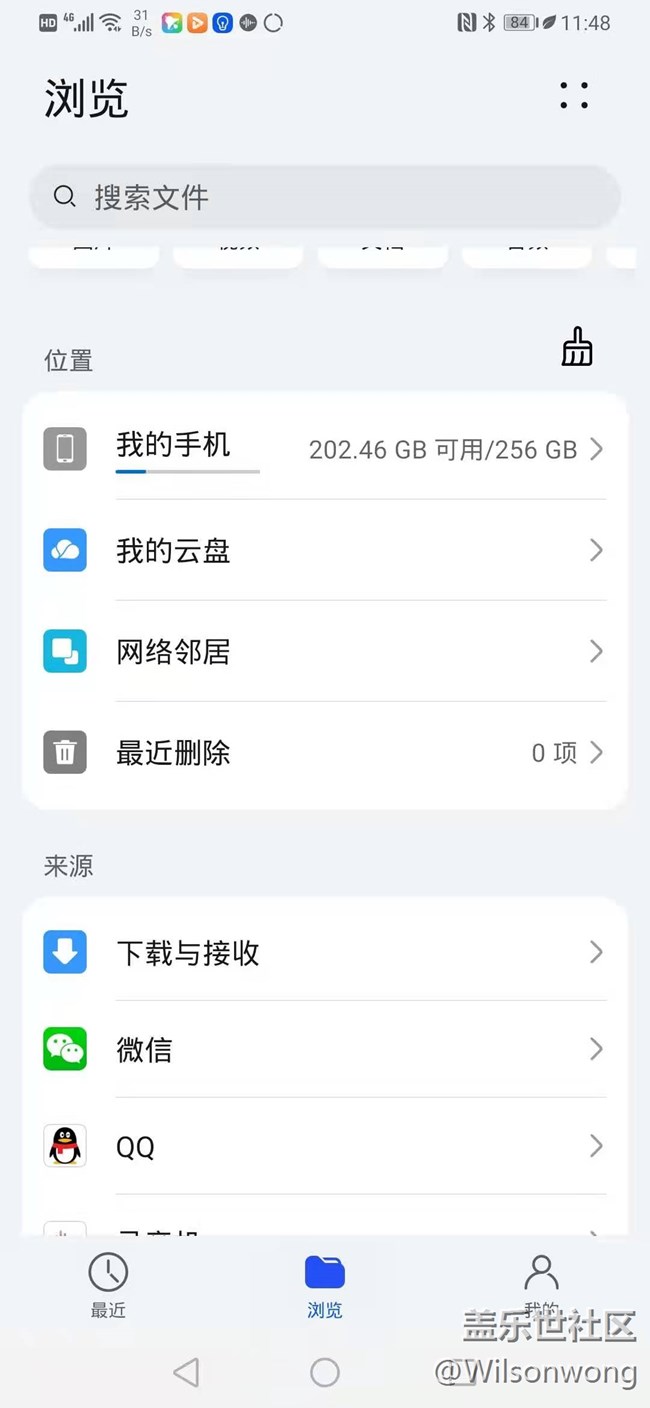
Task: Go to home via system home button
Action: click(325, 1372)
